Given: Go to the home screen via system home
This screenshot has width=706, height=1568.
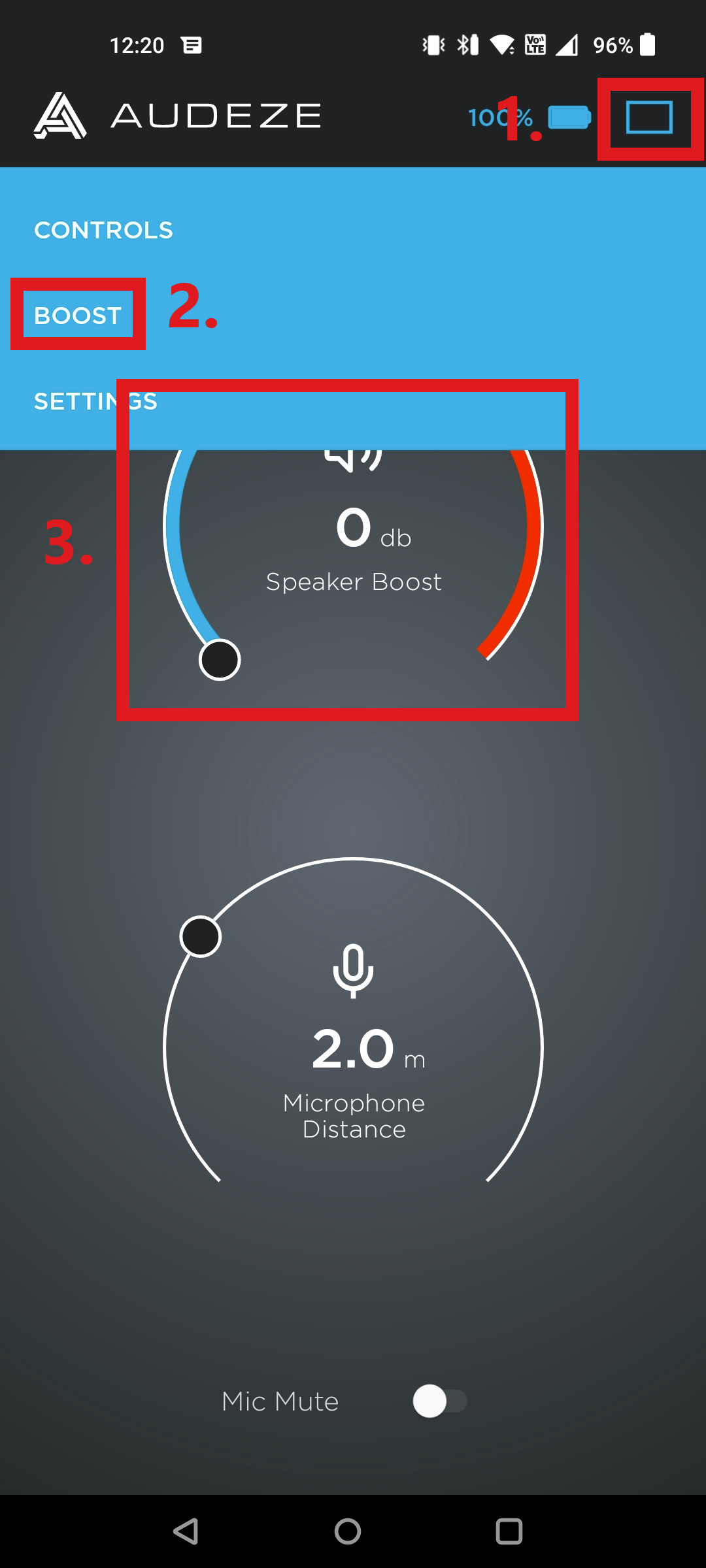Looking at the screenshot, I should (x=348, y=1531).
